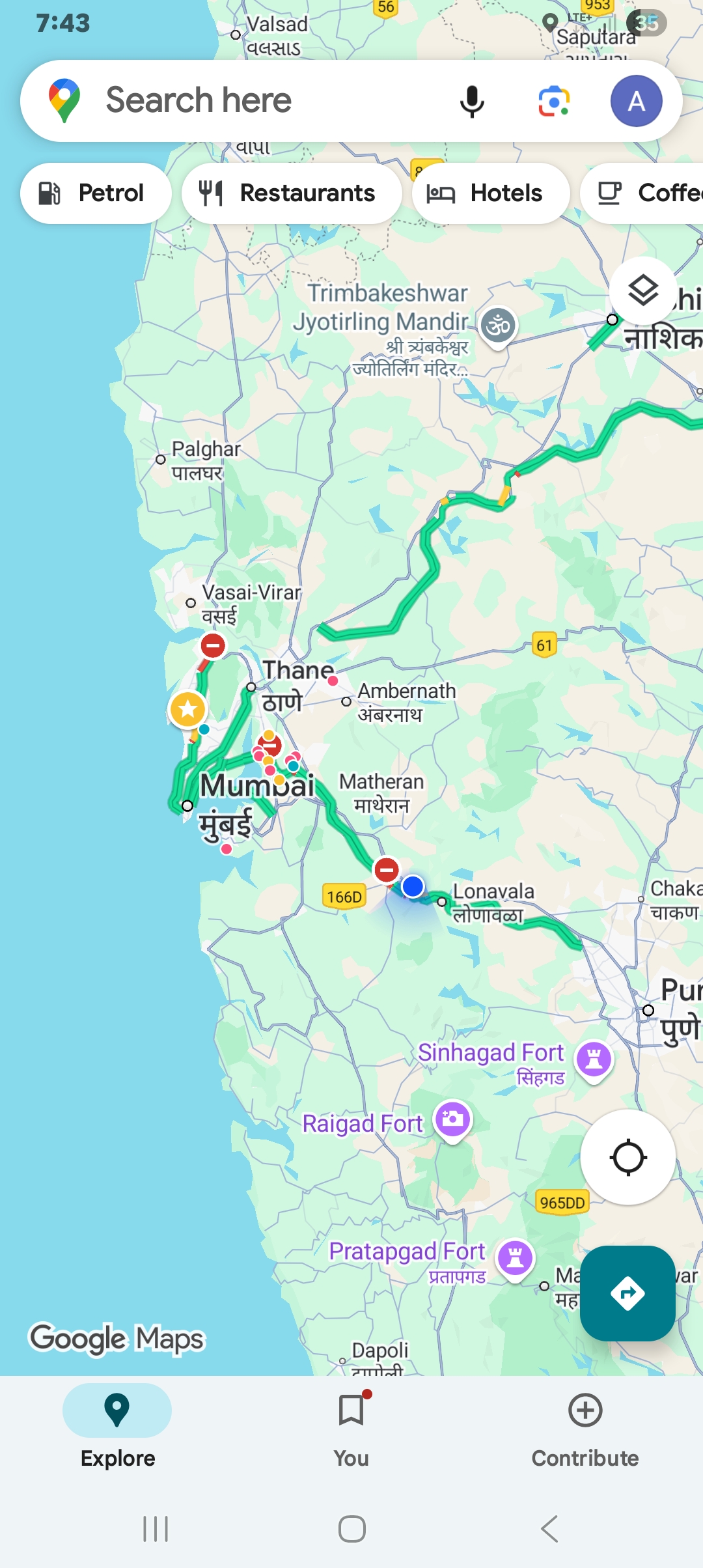Switch to the You tab
Image resolution: width=703 pixels, height=1568 pixels.
click(x=351, y=1427)
